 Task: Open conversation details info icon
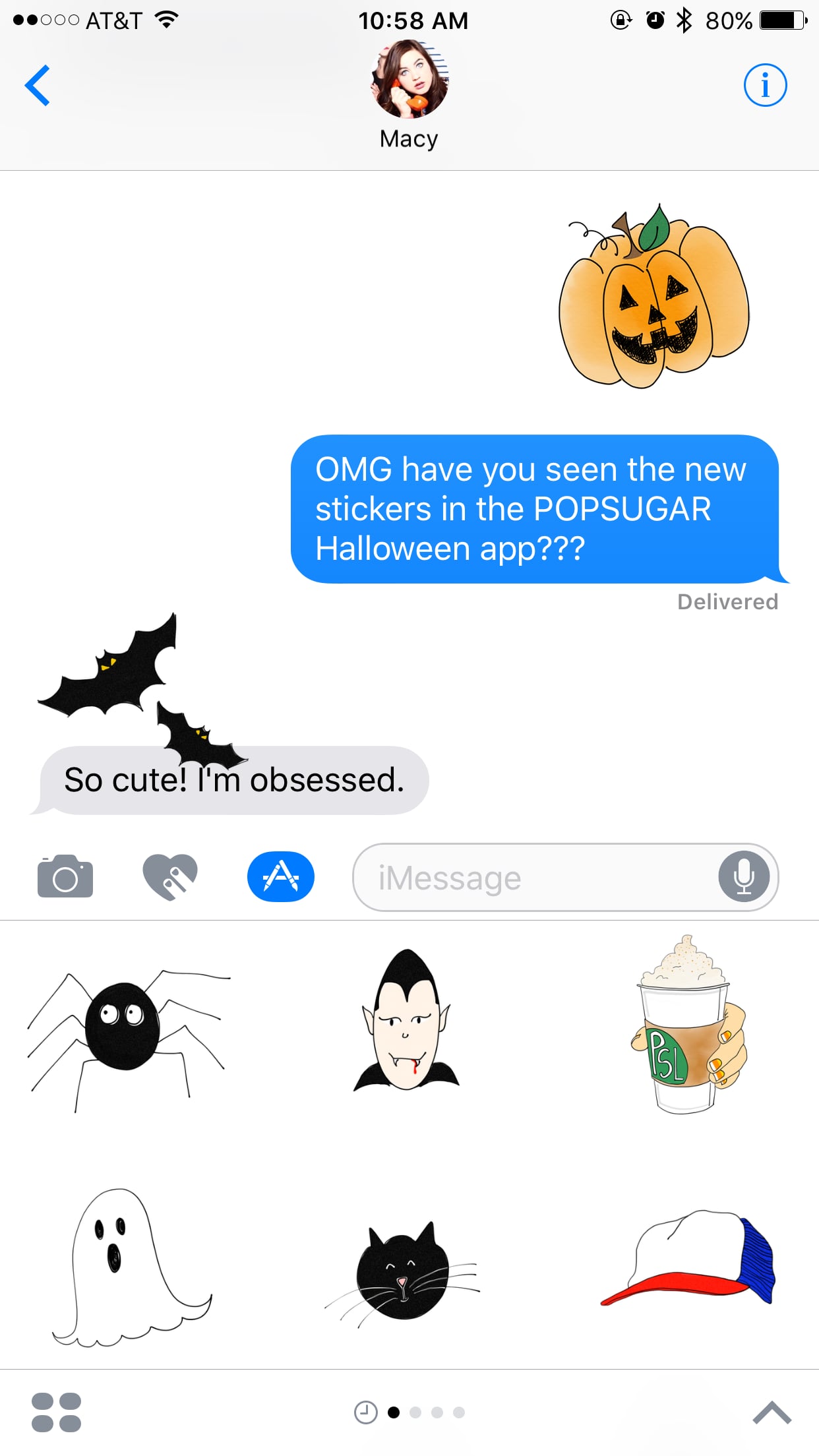coord(765,85)
